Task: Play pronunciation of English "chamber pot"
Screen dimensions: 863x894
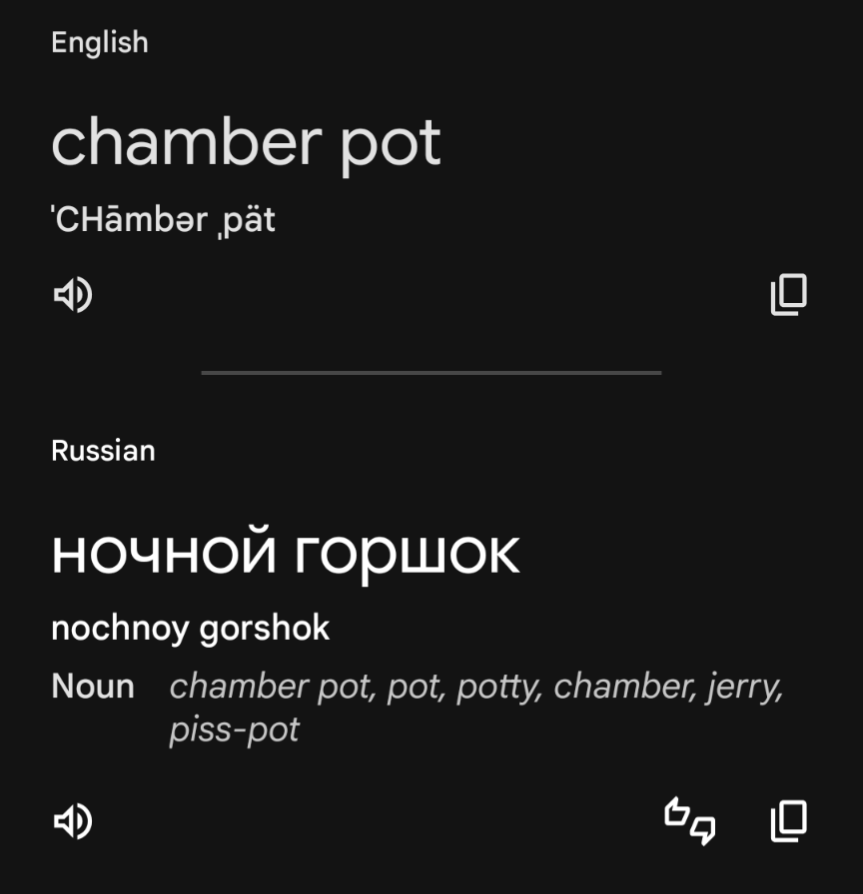Action: [x=73, y=296]
